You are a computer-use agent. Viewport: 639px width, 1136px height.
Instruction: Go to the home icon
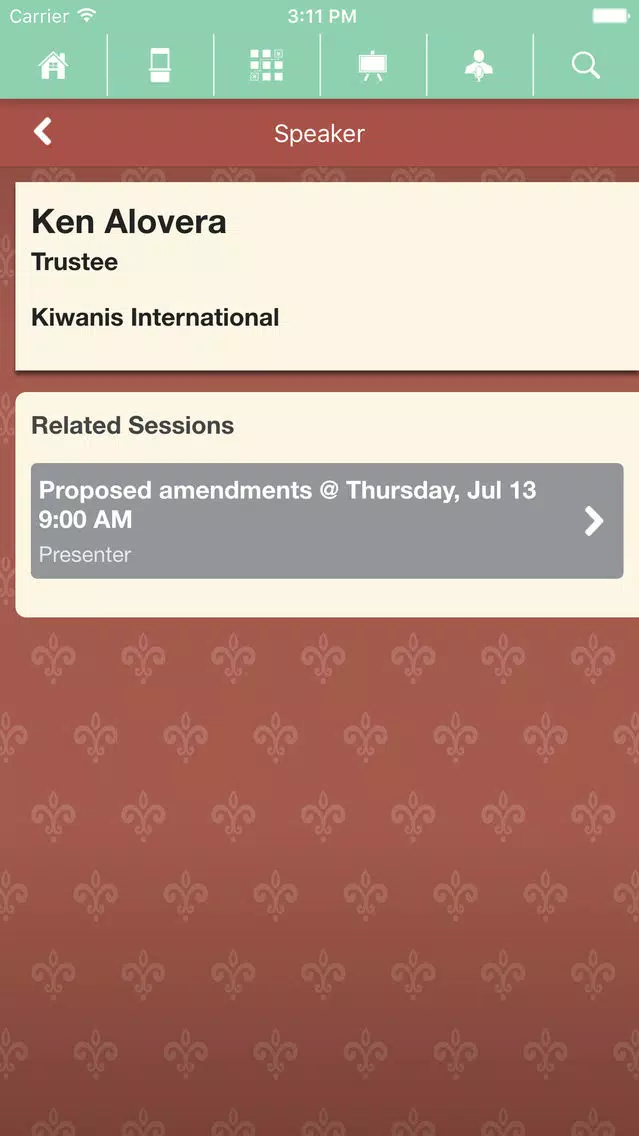tap(54, 65)
